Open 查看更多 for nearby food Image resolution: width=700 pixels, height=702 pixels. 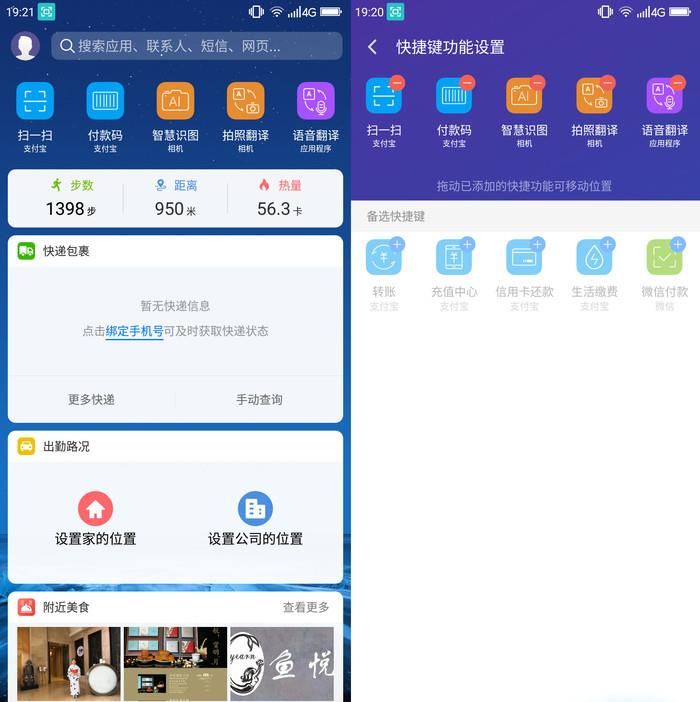click(305, 607)
